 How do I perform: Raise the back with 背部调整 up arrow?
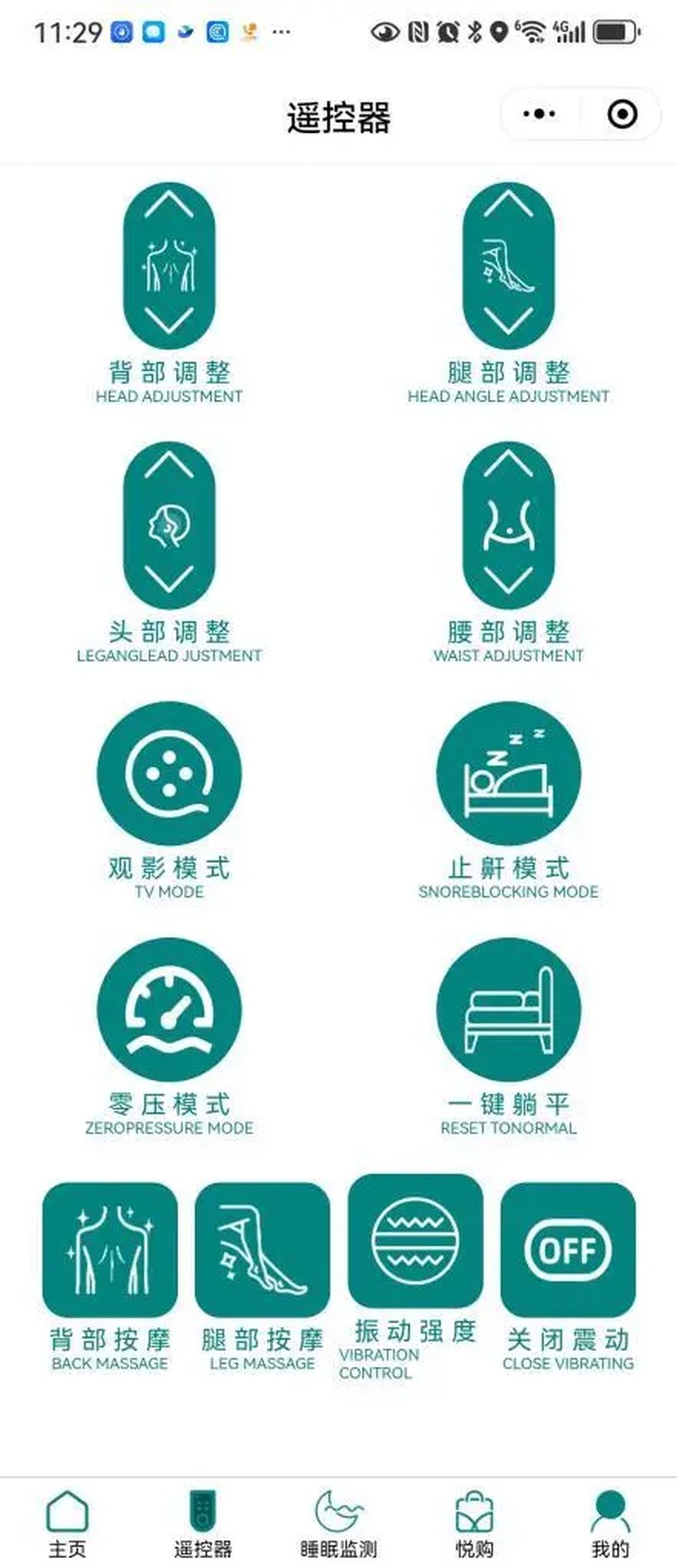[169, 206]
